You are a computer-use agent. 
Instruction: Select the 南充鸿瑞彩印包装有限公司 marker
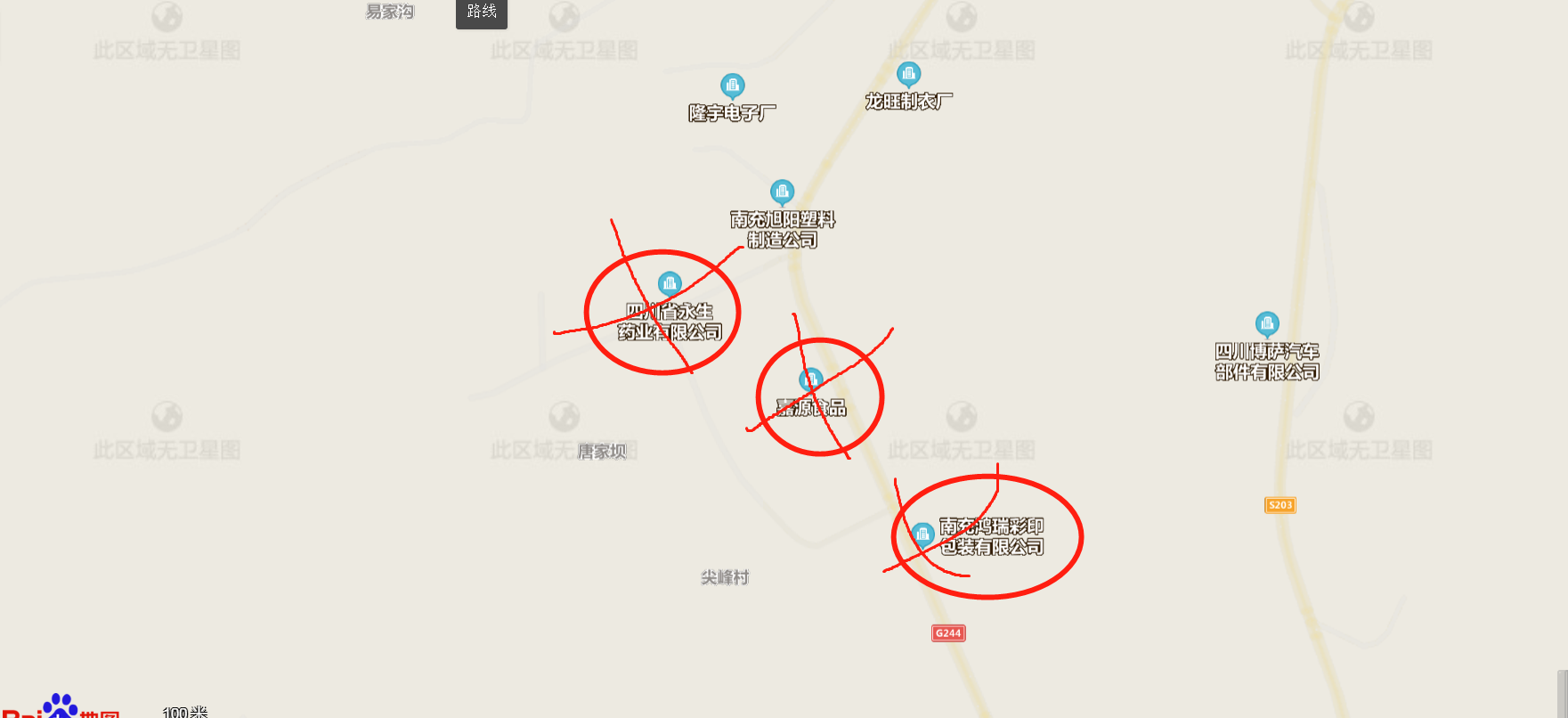922,534
